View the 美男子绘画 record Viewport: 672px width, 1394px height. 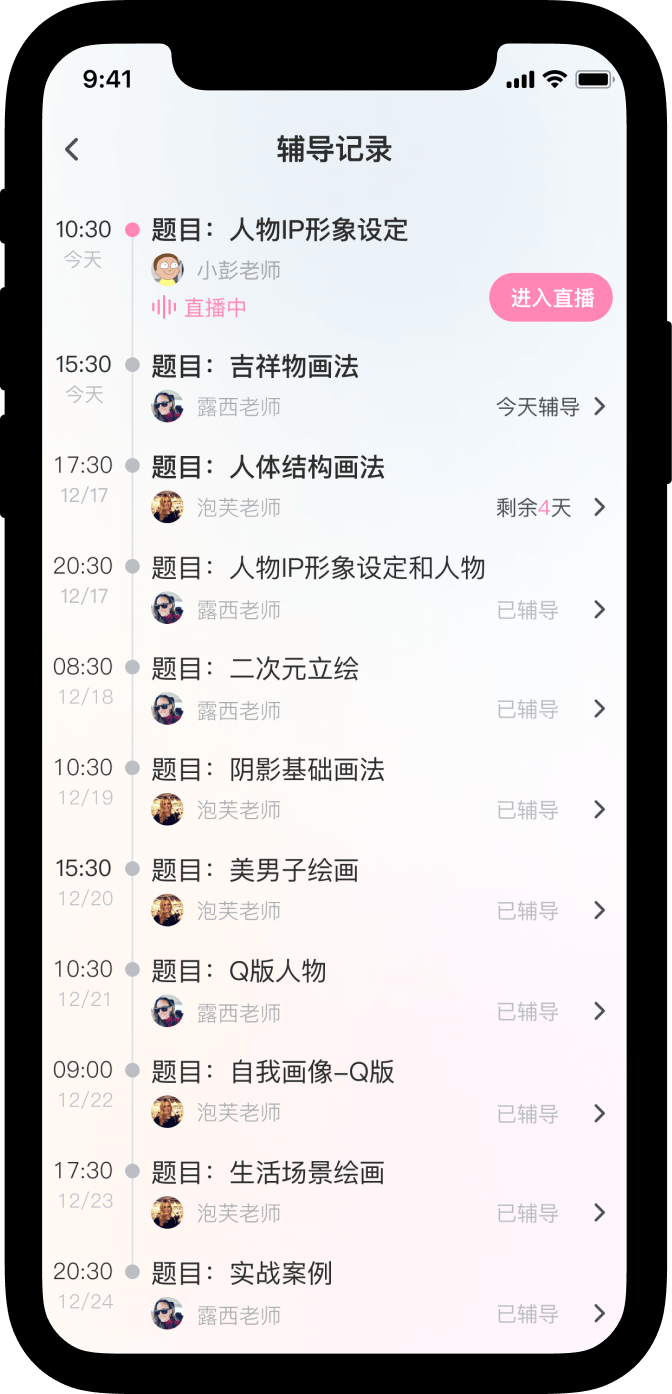(599, 910)
